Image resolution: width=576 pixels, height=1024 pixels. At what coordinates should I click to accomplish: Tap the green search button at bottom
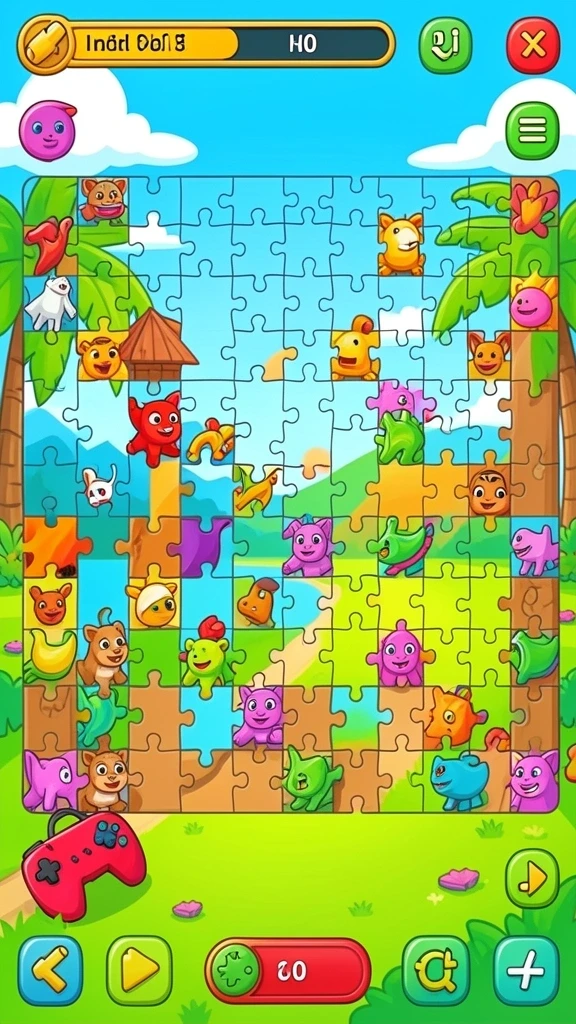point(436,970)
